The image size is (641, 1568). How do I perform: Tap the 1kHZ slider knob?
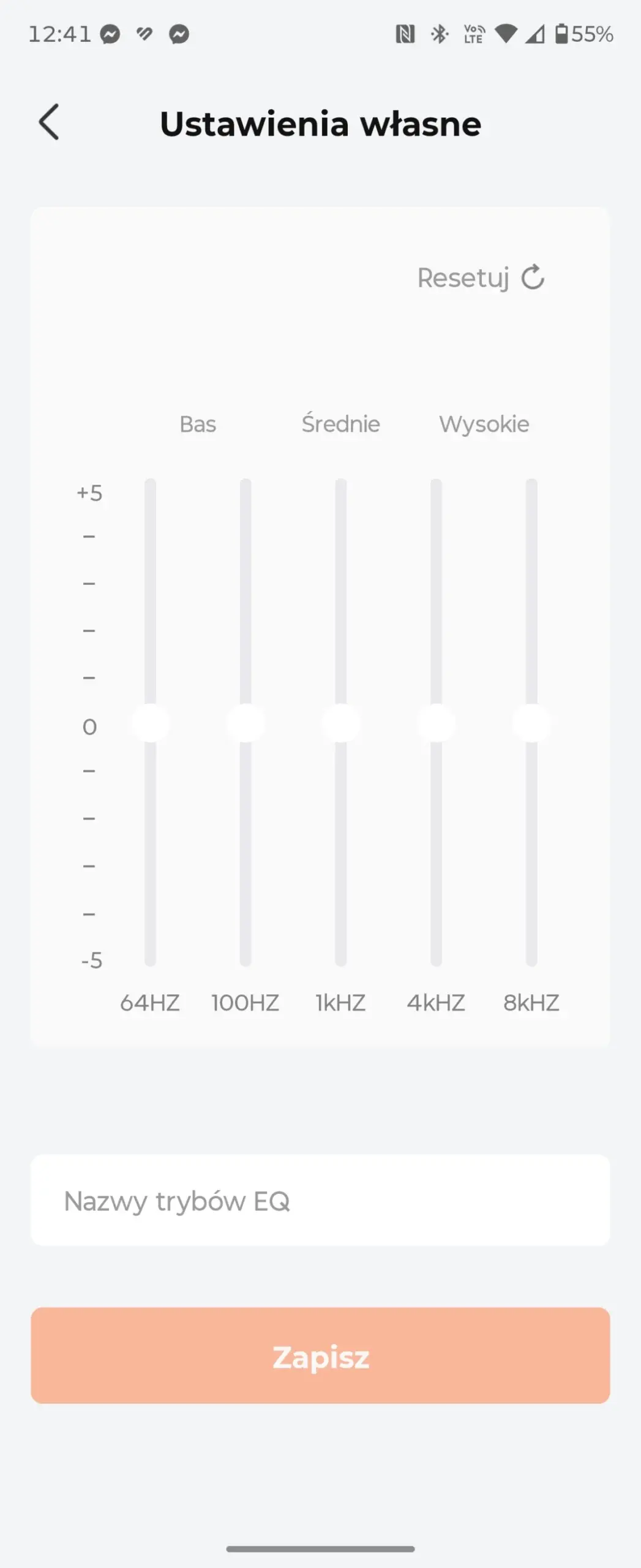tap(341, 723)
